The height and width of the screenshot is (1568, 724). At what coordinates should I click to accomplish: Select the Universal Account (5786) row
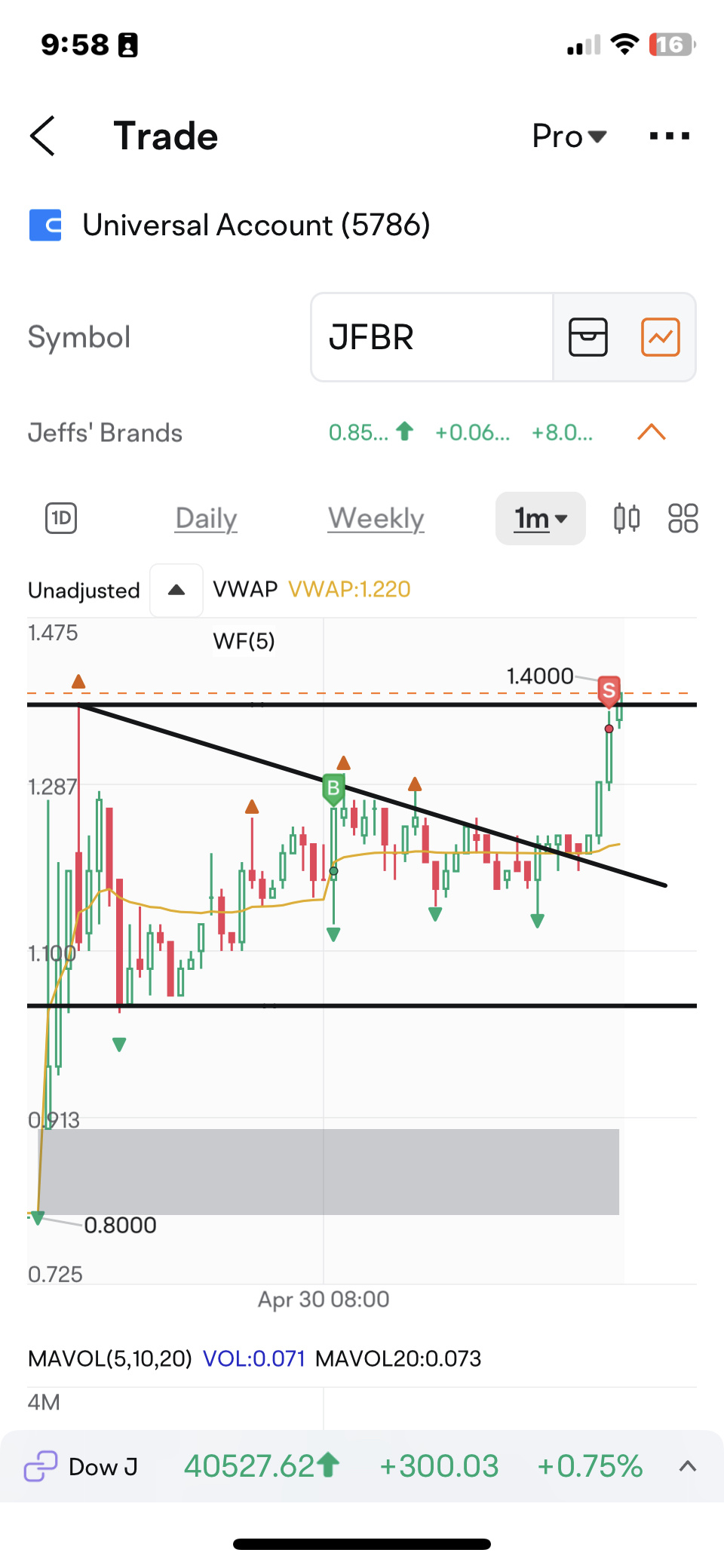(229, 225)
